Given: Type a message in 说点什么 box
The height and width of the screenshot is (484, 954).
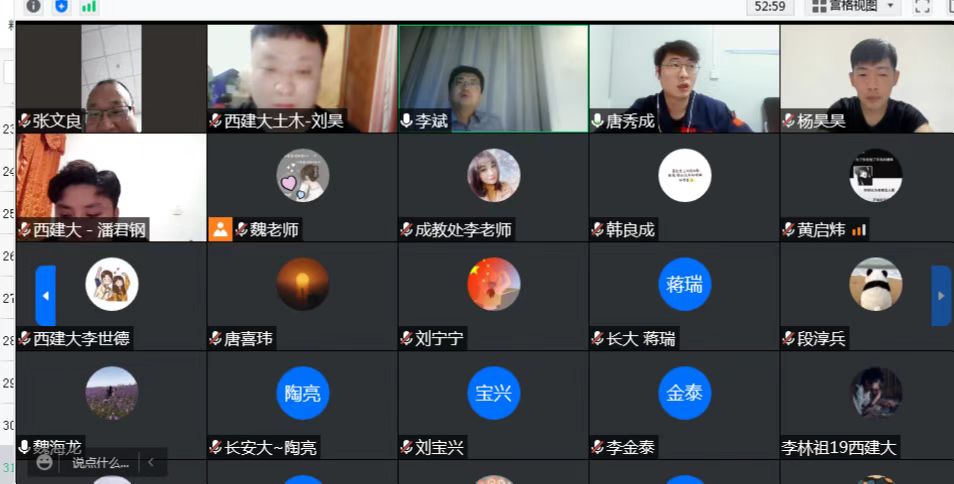Looking at the screenshot, I should [100, 463].
